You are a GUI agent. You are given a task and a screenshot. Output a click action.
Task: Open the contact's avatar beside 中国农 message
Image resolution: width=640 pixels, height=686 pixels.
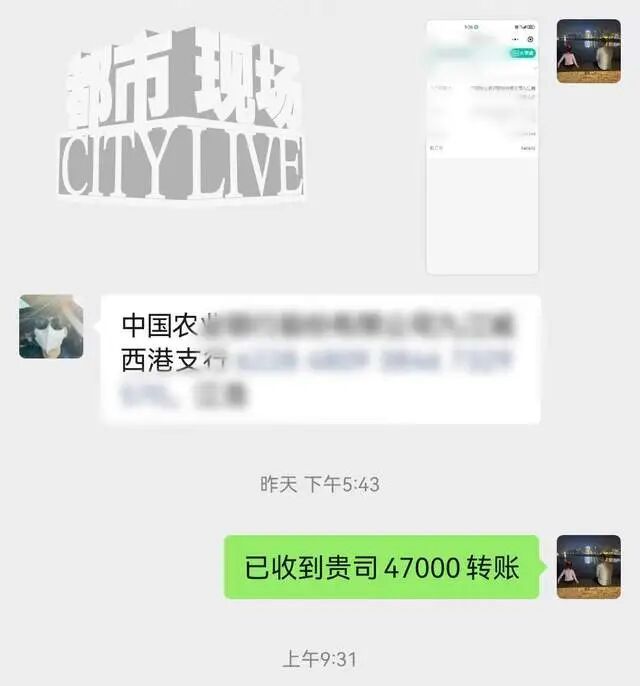pyautogui.click(x=51, y=326)
